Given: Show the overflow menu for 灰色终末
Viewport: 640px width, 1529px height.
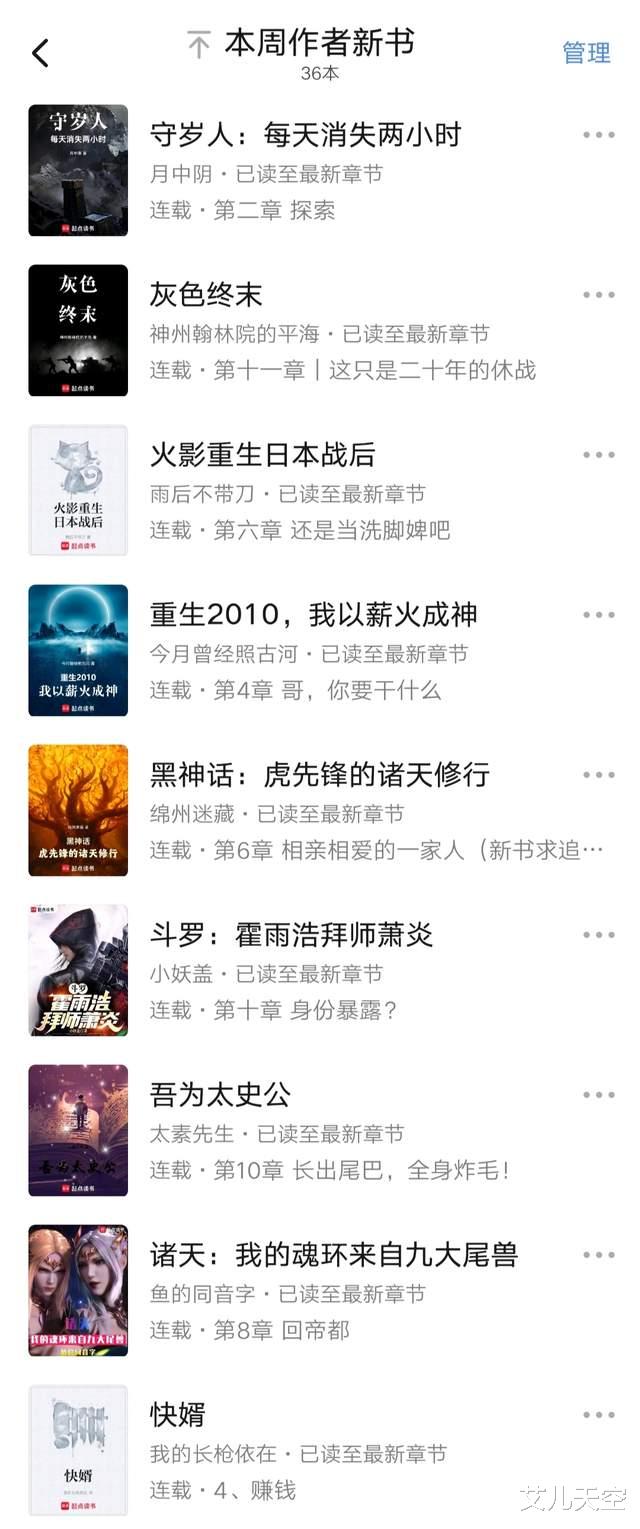Looking at the screenshot, I should [x=598, y=295].
